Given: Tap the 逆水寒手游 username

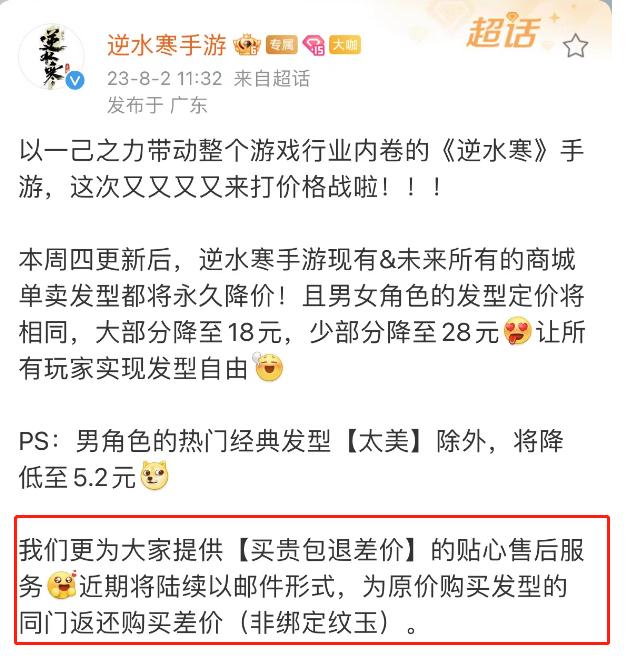Looking at the screenshot, I should point(167,45).
